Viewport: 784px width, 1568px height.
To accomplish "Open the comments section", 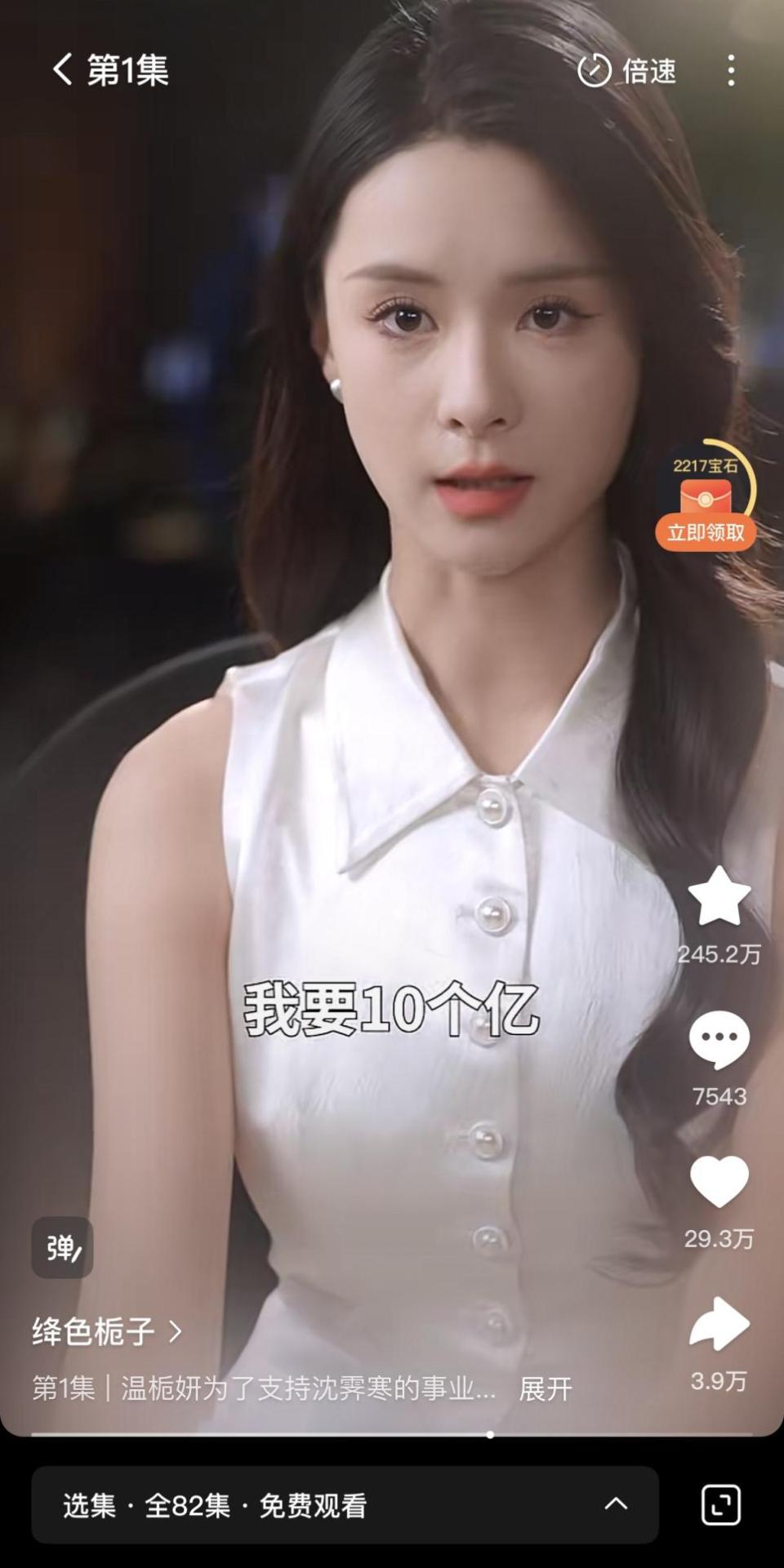I will point(719,1040).
